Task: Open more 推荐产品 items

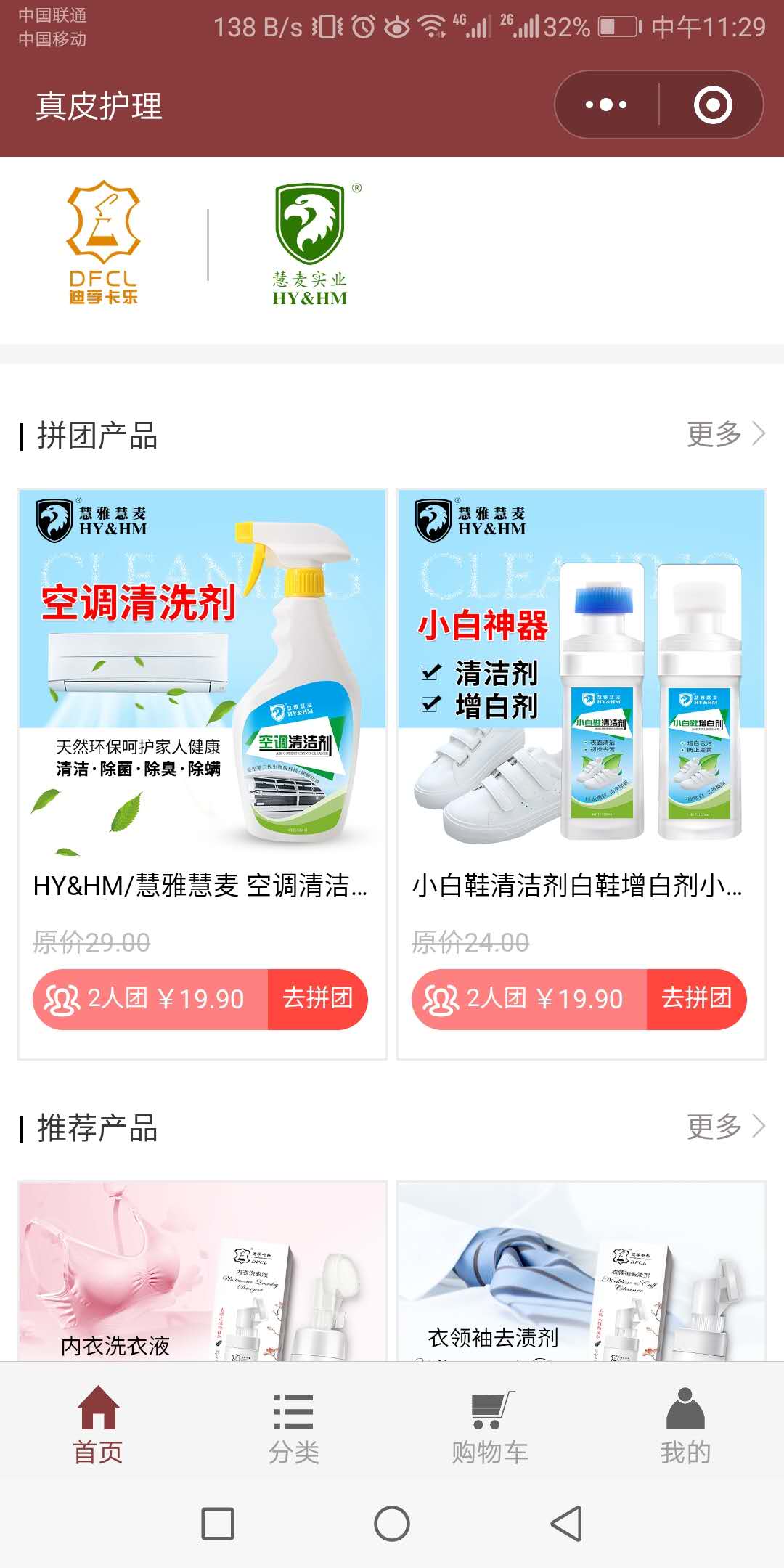Action: [x=725, y=1127]
